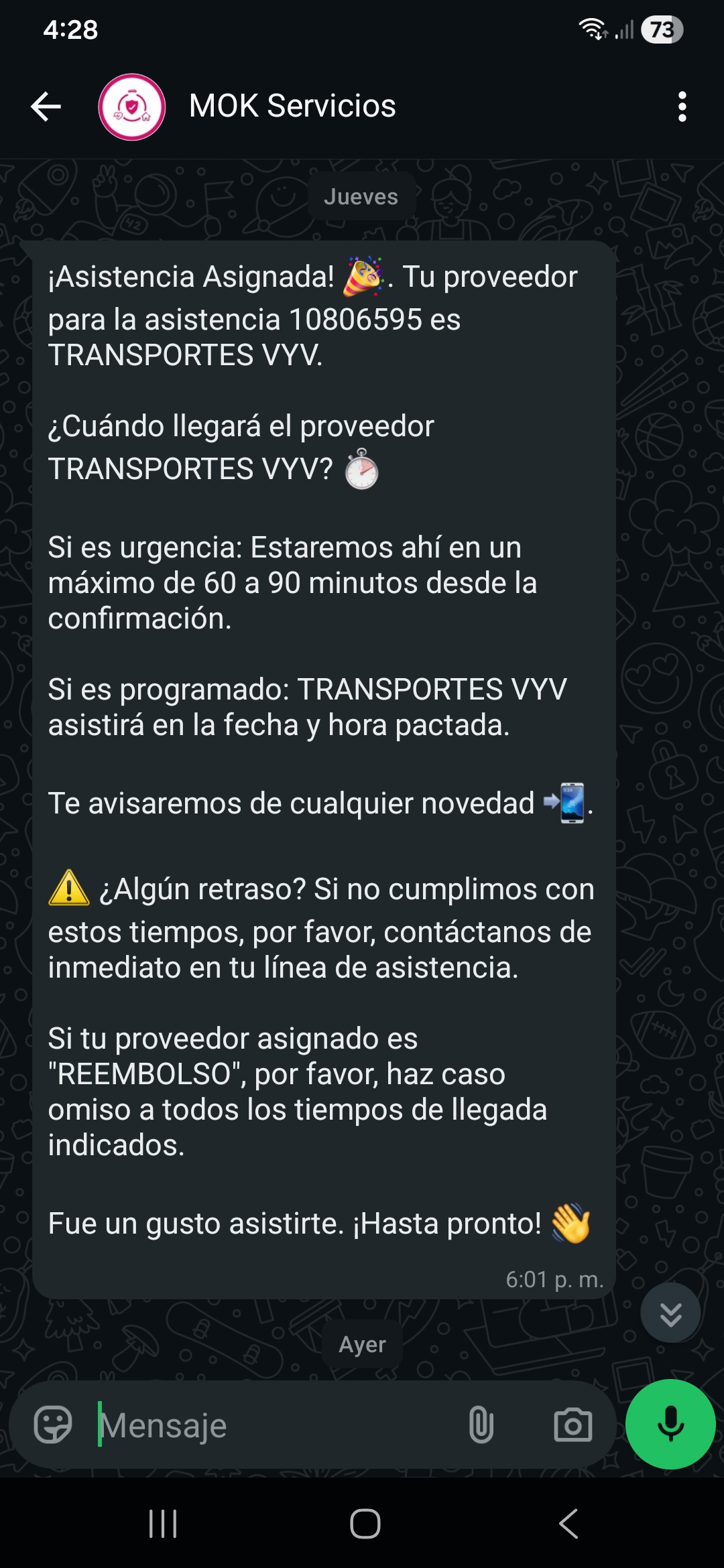Go to the system home screen
Viewport: 724px width, 1568px height.
[365, 1524]
